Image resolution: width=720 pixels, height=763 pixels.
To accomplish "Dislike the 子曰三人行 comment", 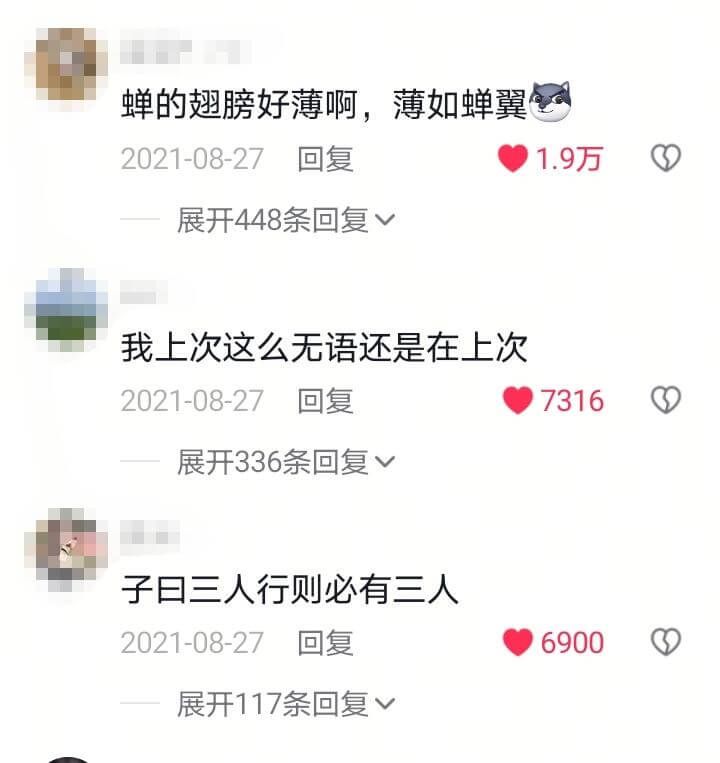I will pyautogui.click(x=666, y=643).
